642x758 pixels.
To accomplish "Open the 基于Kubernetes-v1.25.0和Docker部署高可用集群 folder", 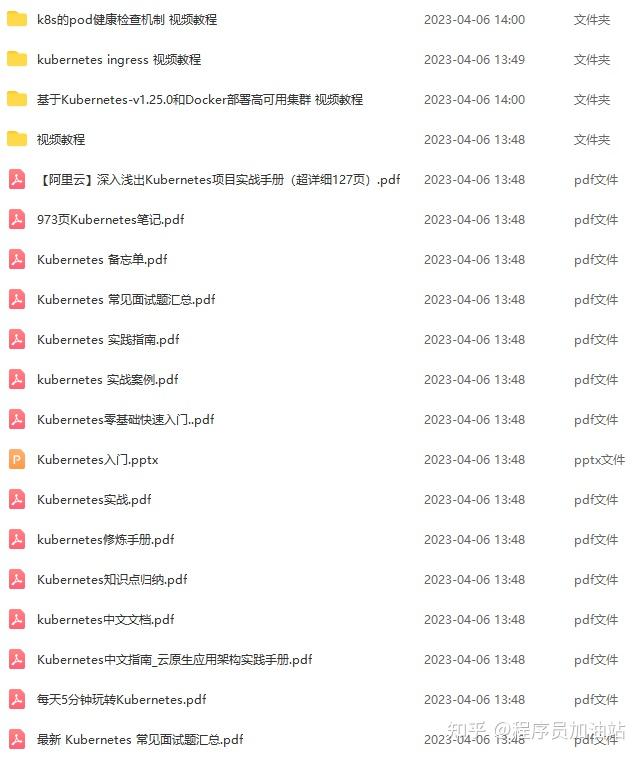I will click(199, 100).
